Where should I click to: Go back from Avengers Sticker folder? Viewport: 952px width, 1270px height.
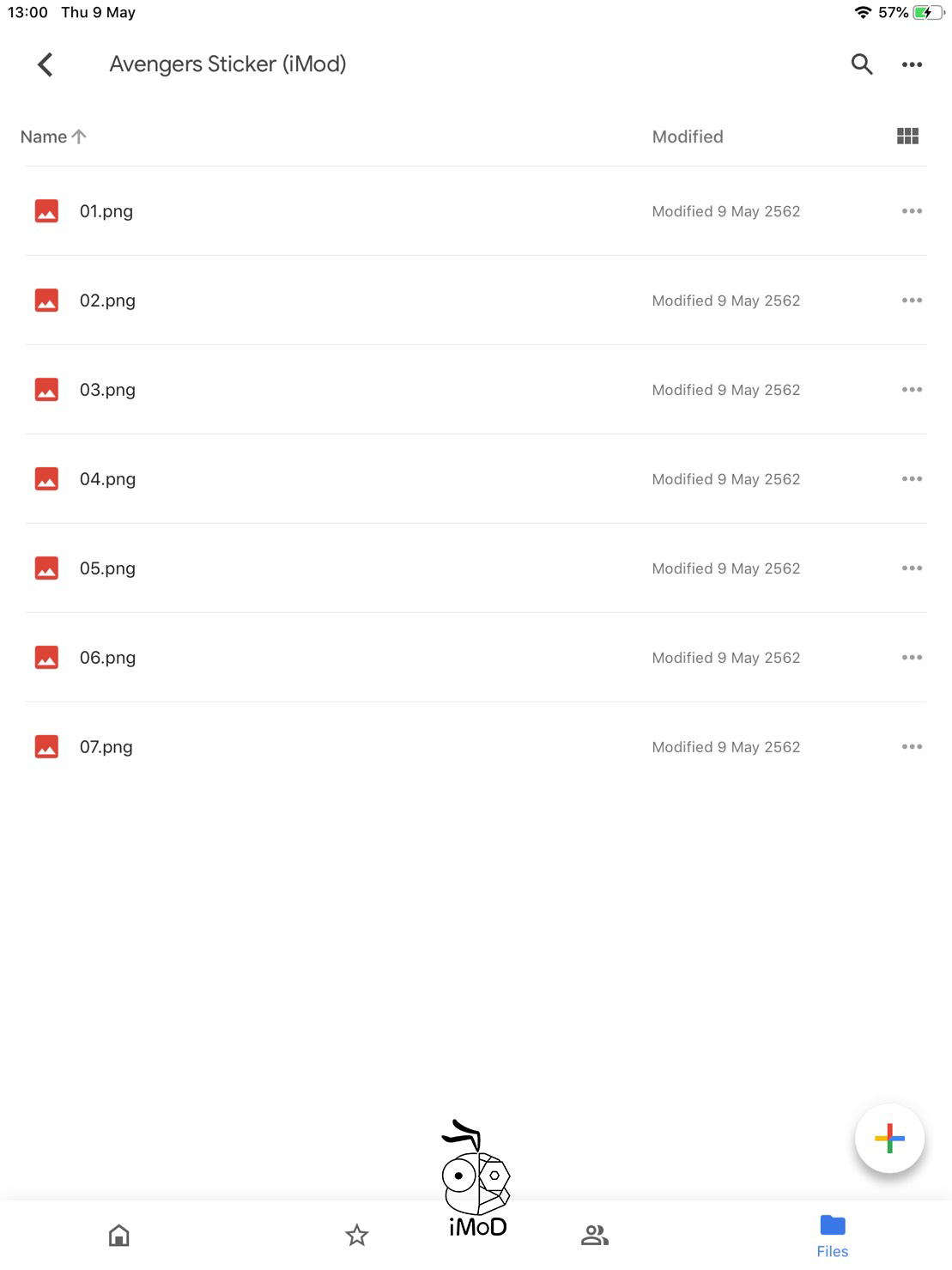click(x=45, y=64)
